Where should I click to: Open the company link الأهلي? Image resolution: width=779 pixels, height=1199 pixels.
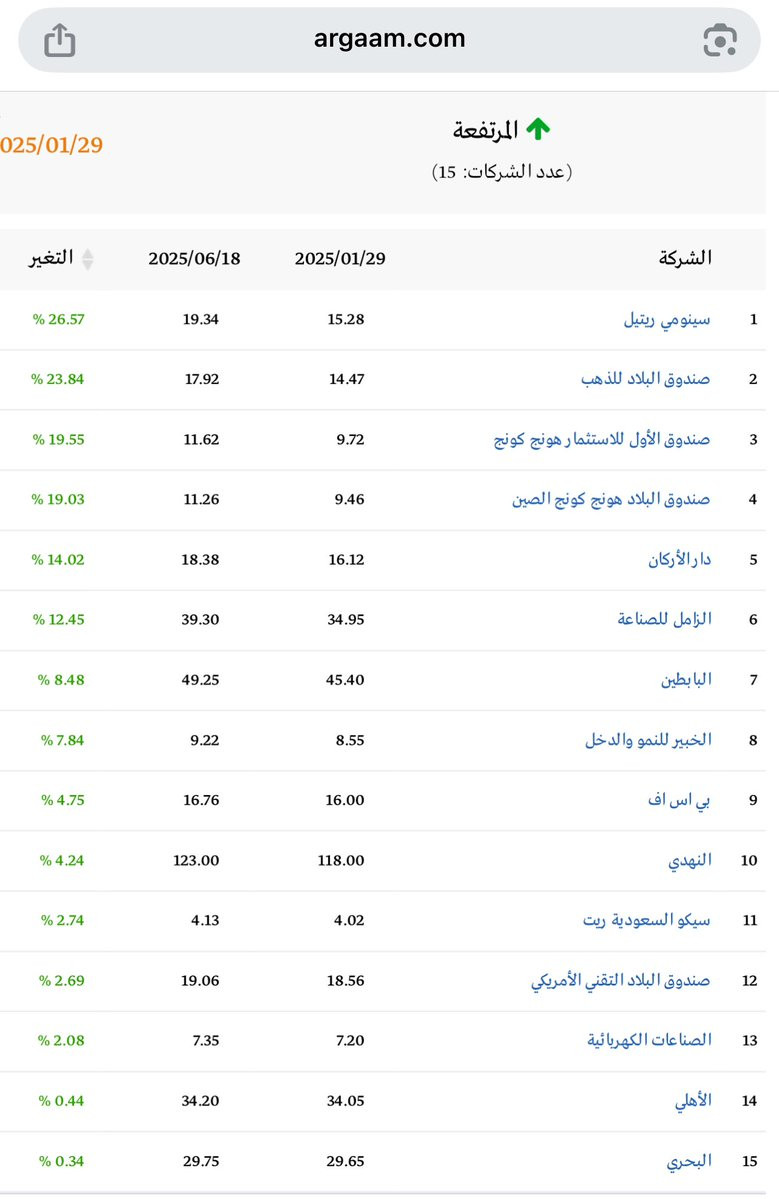(x=693, y=1100)
